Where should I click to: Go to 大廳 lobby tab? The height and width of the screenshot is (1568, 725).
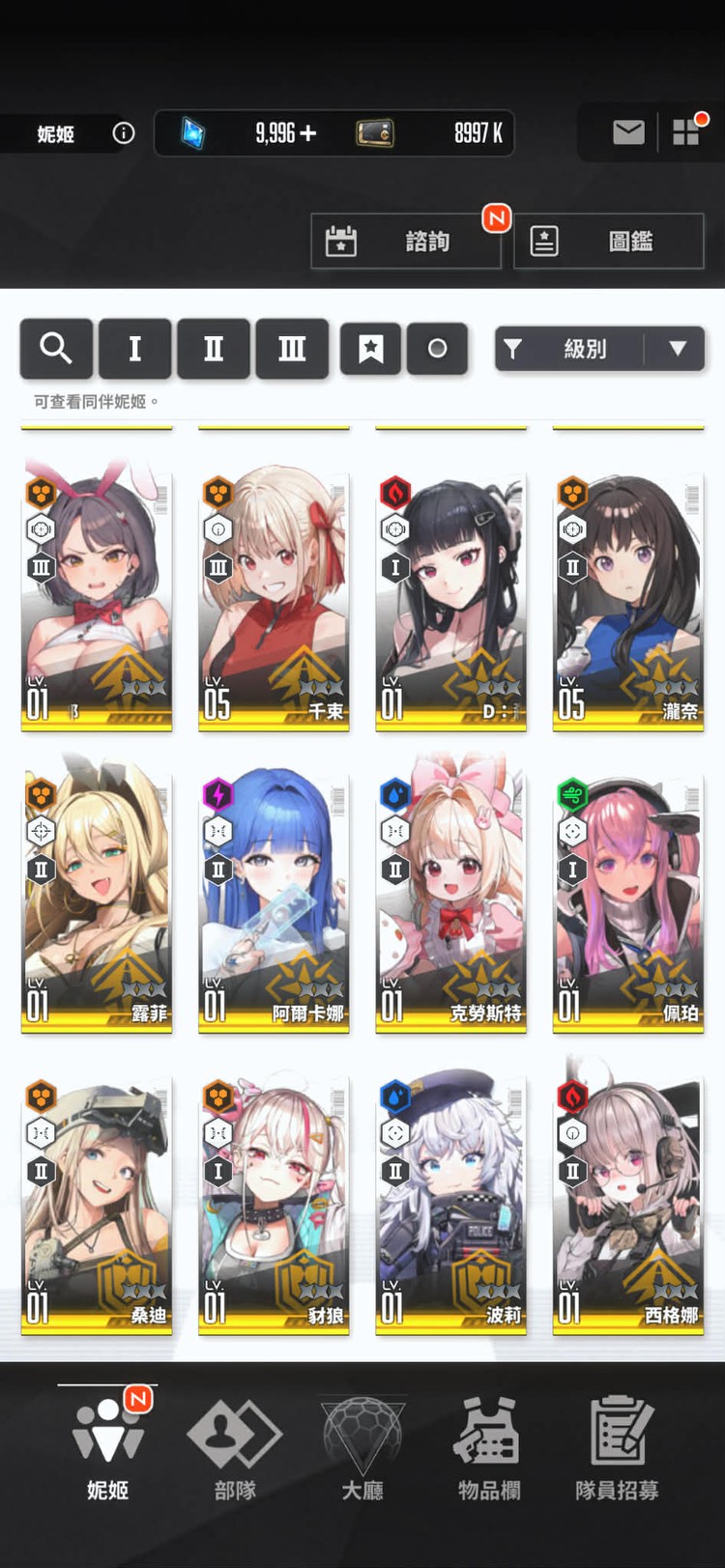362,1449
